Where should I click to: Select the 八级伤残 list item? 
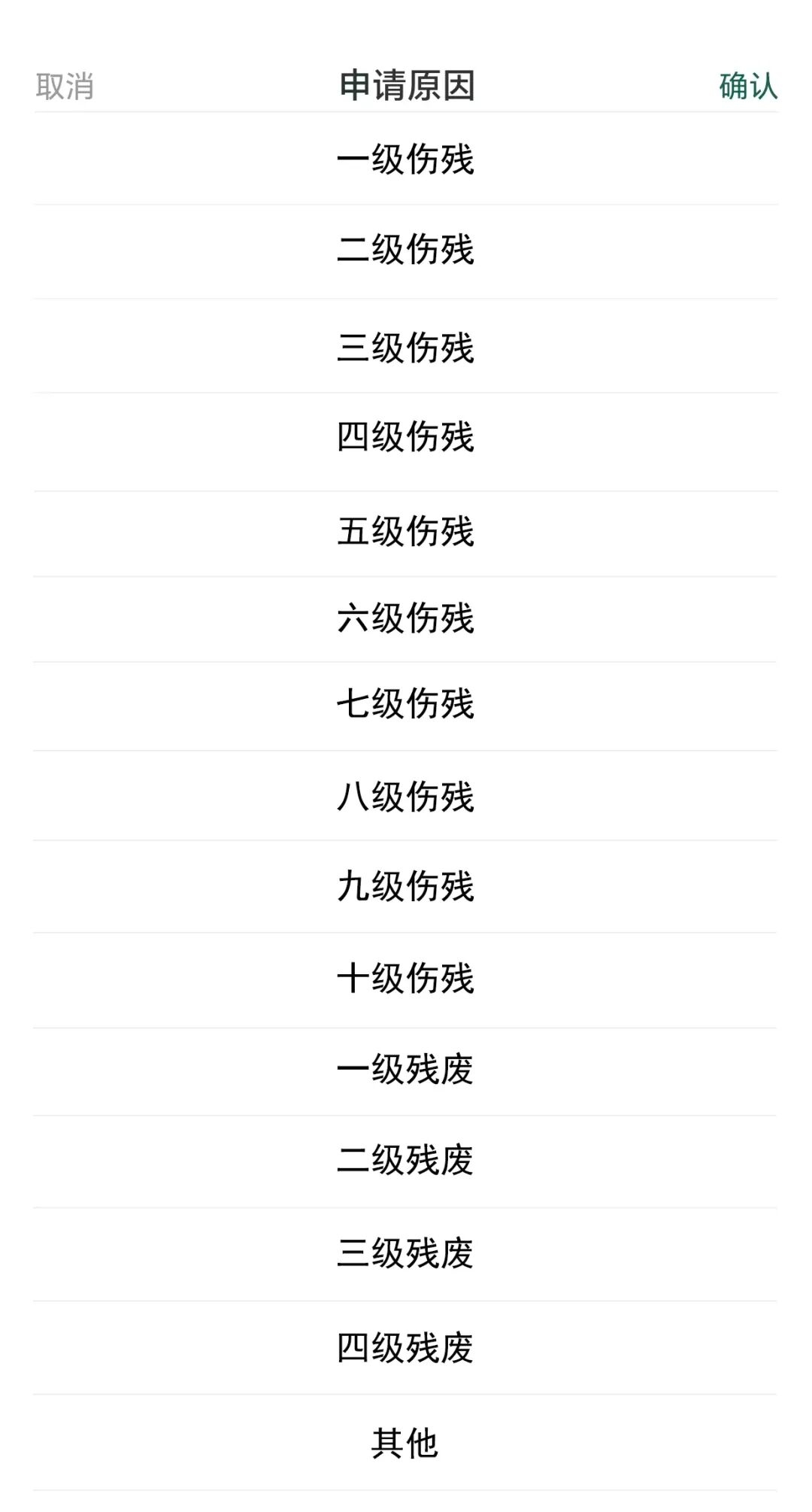[x=406, y=797]
